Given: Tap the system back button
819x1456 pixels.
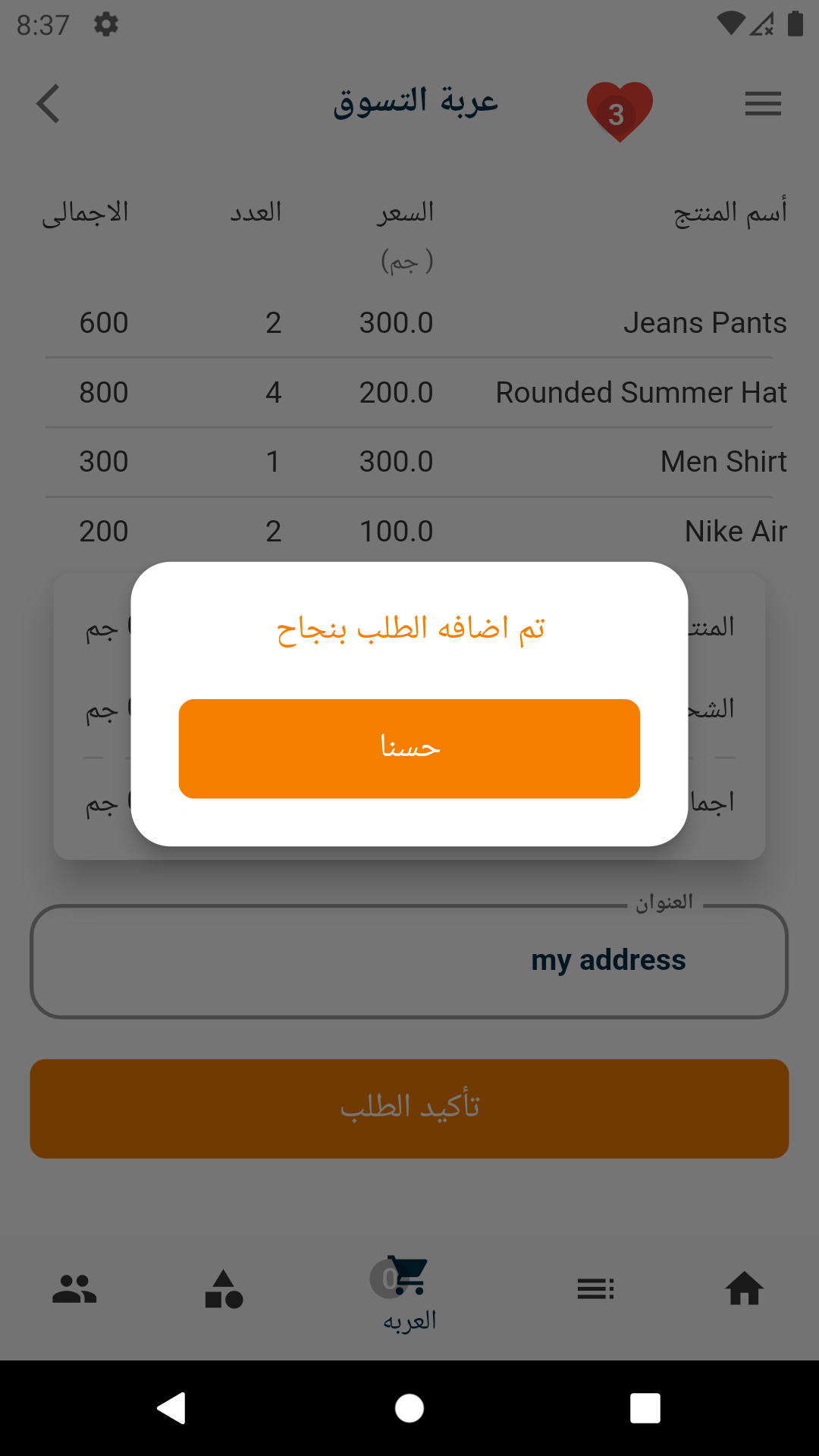Looking at the screenshot, I should pyautogui.click(x=172, y=1408).
